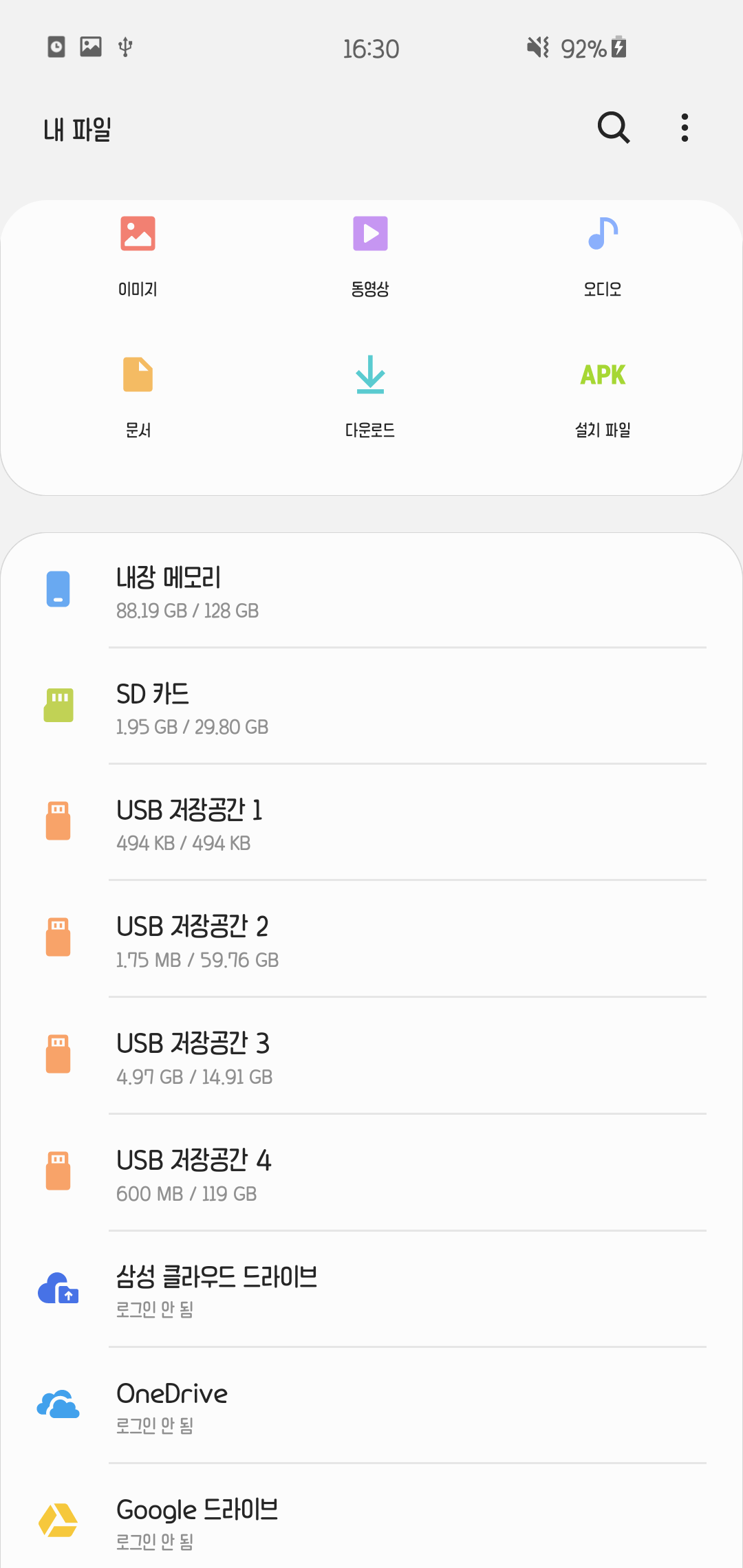
Task: Browse the SD 카드 storage
Action: click(x=371, y=708)
